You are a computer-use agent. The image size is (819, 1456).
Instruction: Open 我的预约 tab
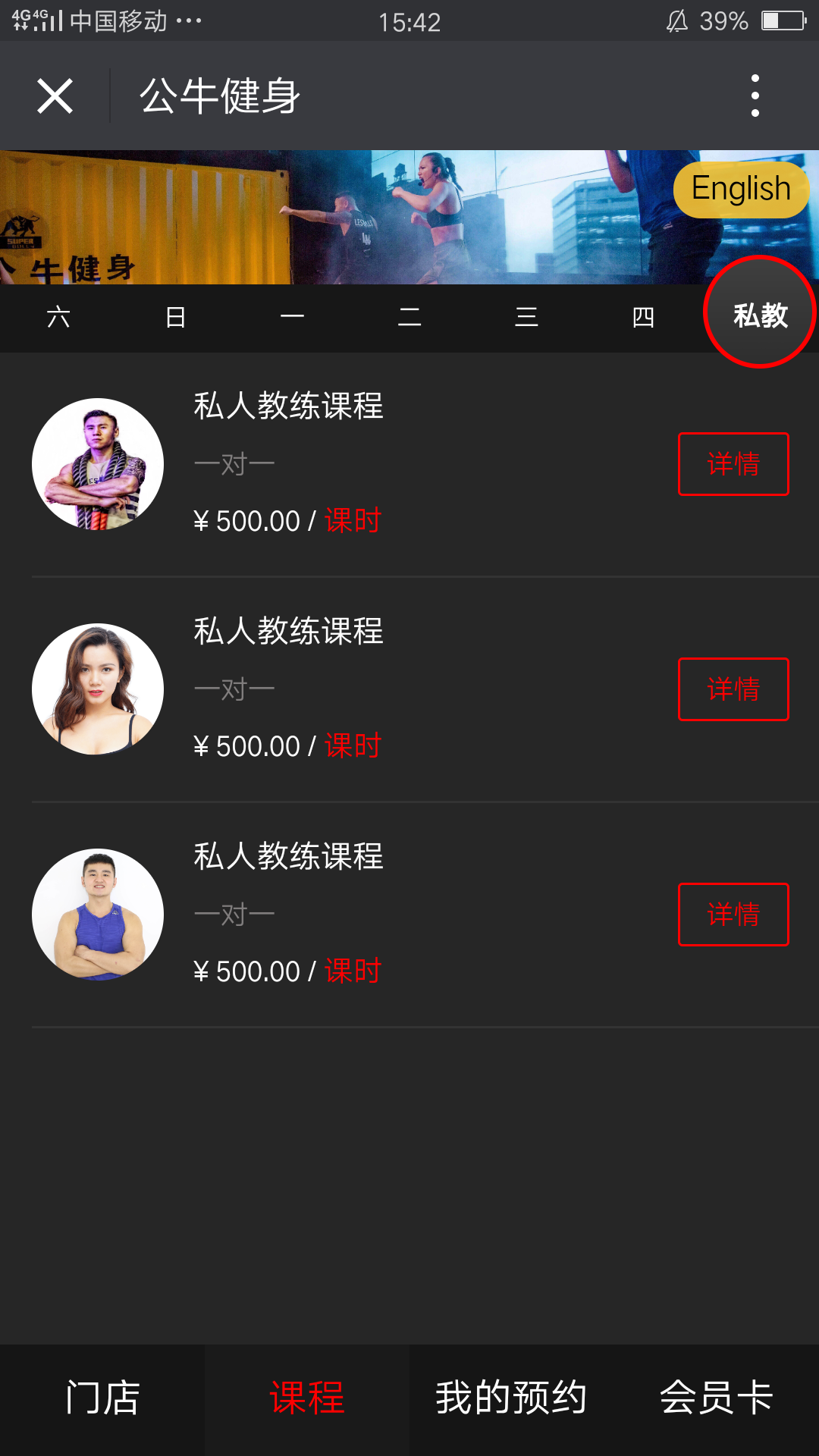pos(511,1398)
